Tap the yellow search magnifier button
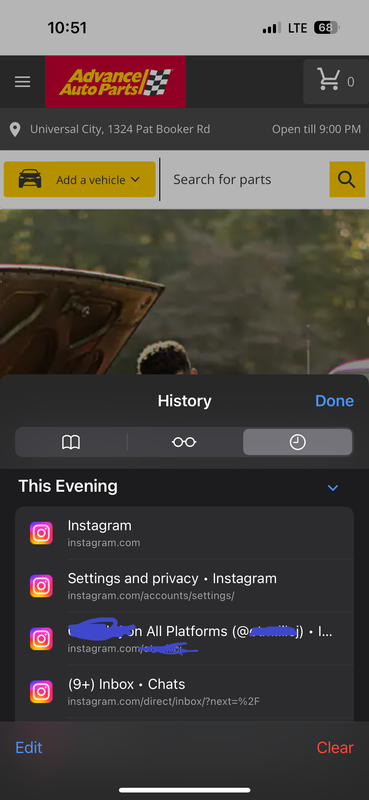Screen dimensions: 369x800 pos(347,180)
